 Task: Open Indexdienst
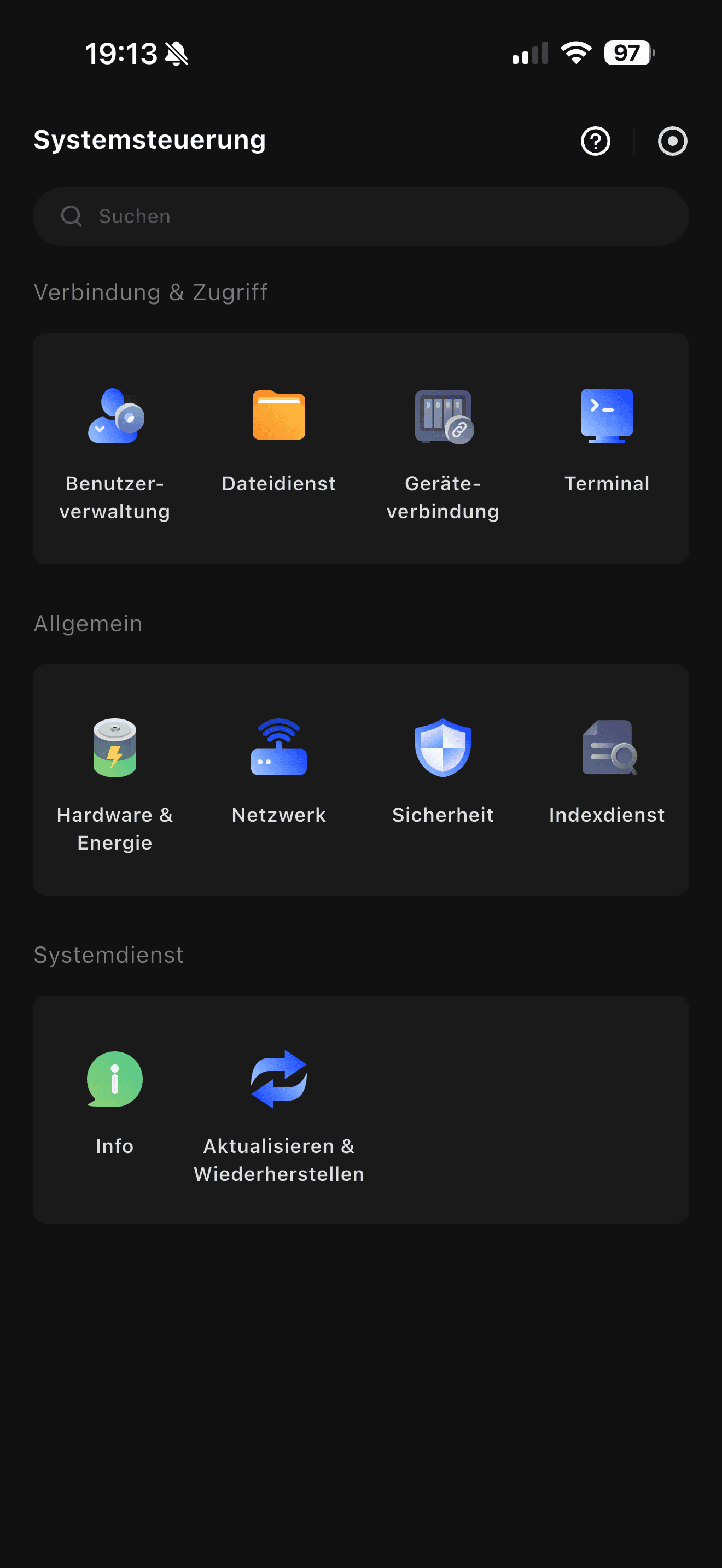coord(607,770)
